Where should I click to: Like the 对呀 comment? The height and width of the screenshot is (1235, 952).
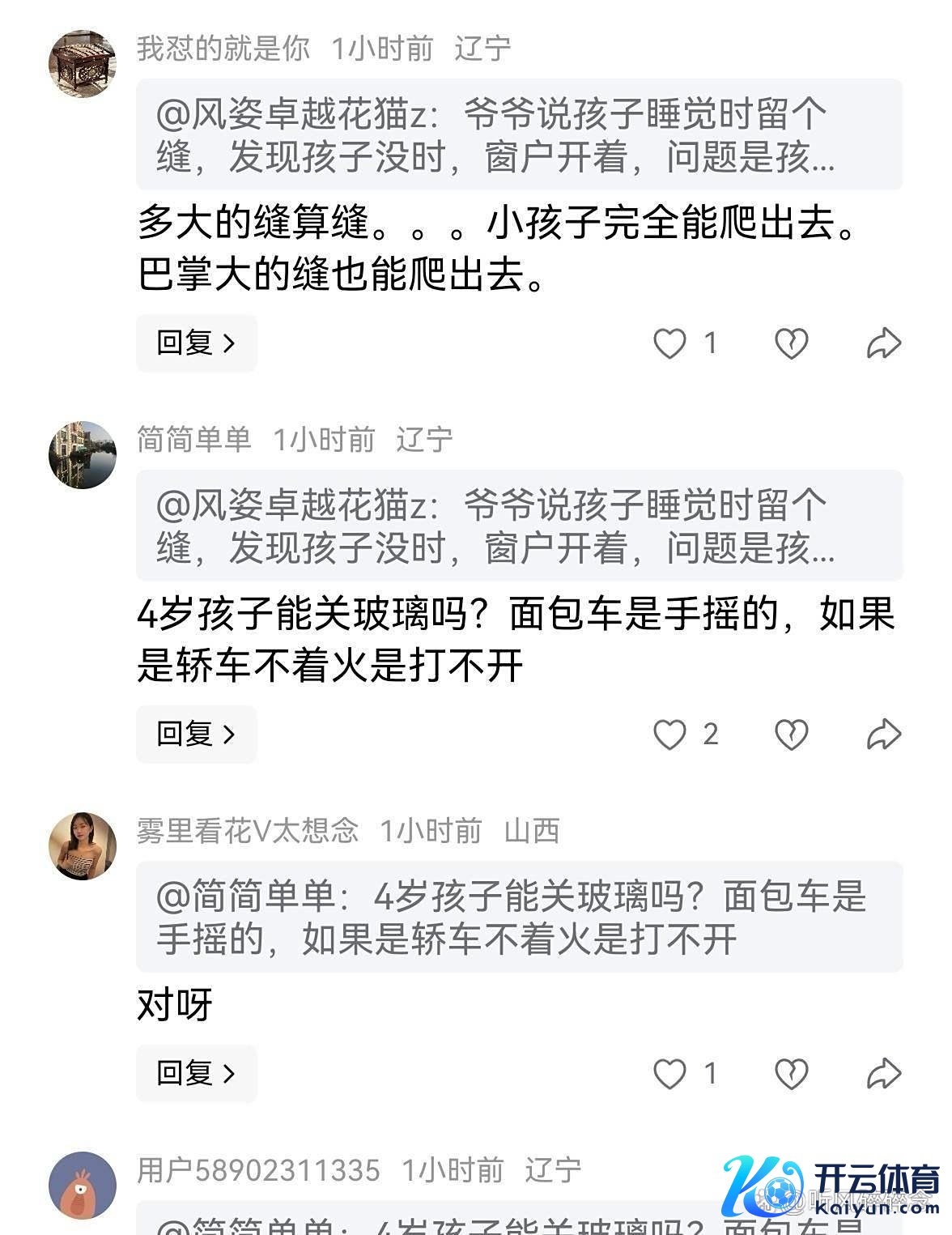click(670, 1074)
